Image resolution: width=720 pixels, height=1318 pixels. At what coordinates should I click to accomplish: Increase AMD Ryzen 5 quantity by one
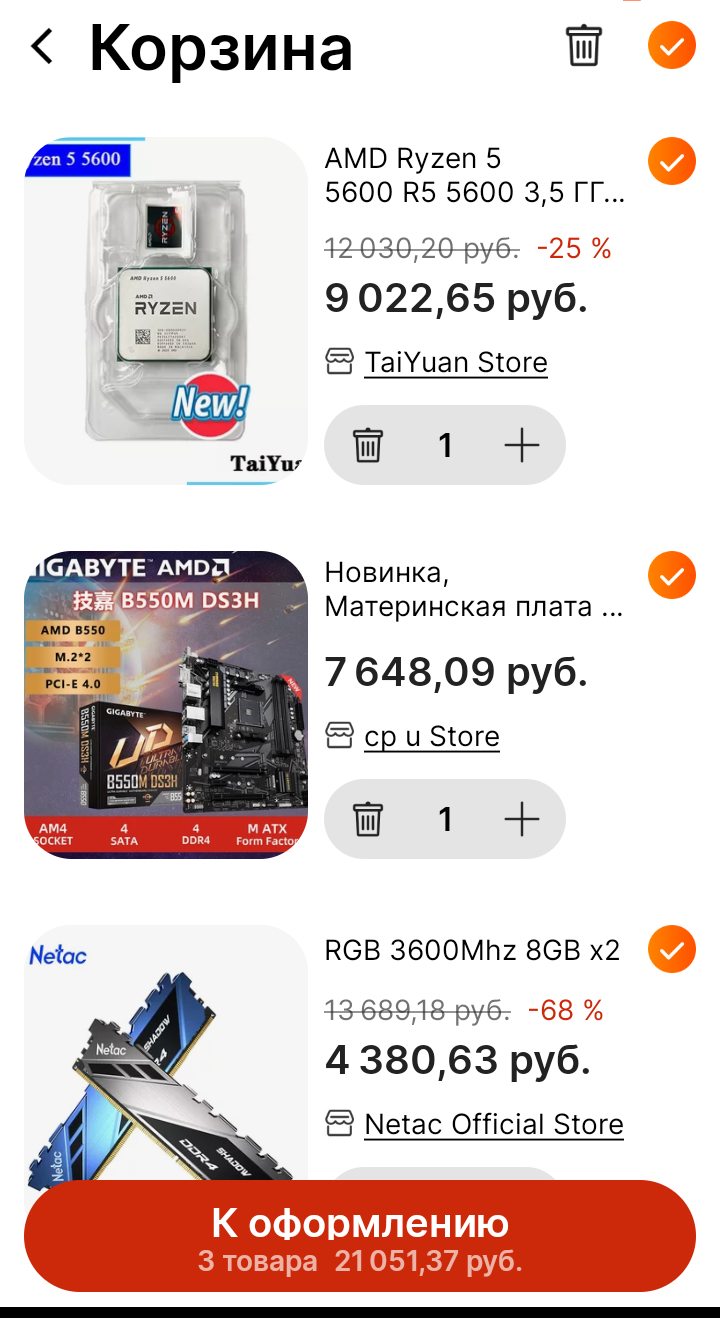(522, 445)
